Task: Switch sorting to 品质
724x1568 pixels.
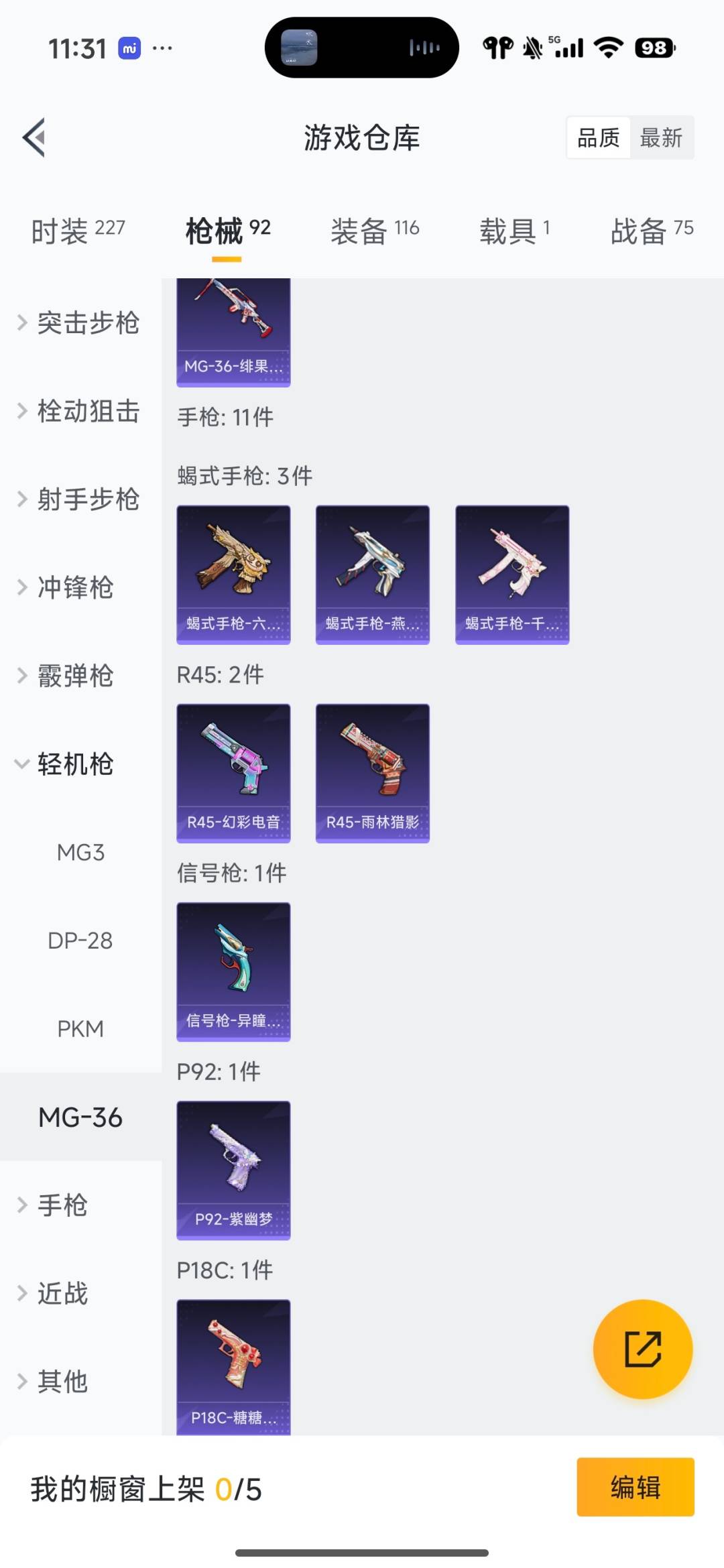Action: click(x=597, y=137)
